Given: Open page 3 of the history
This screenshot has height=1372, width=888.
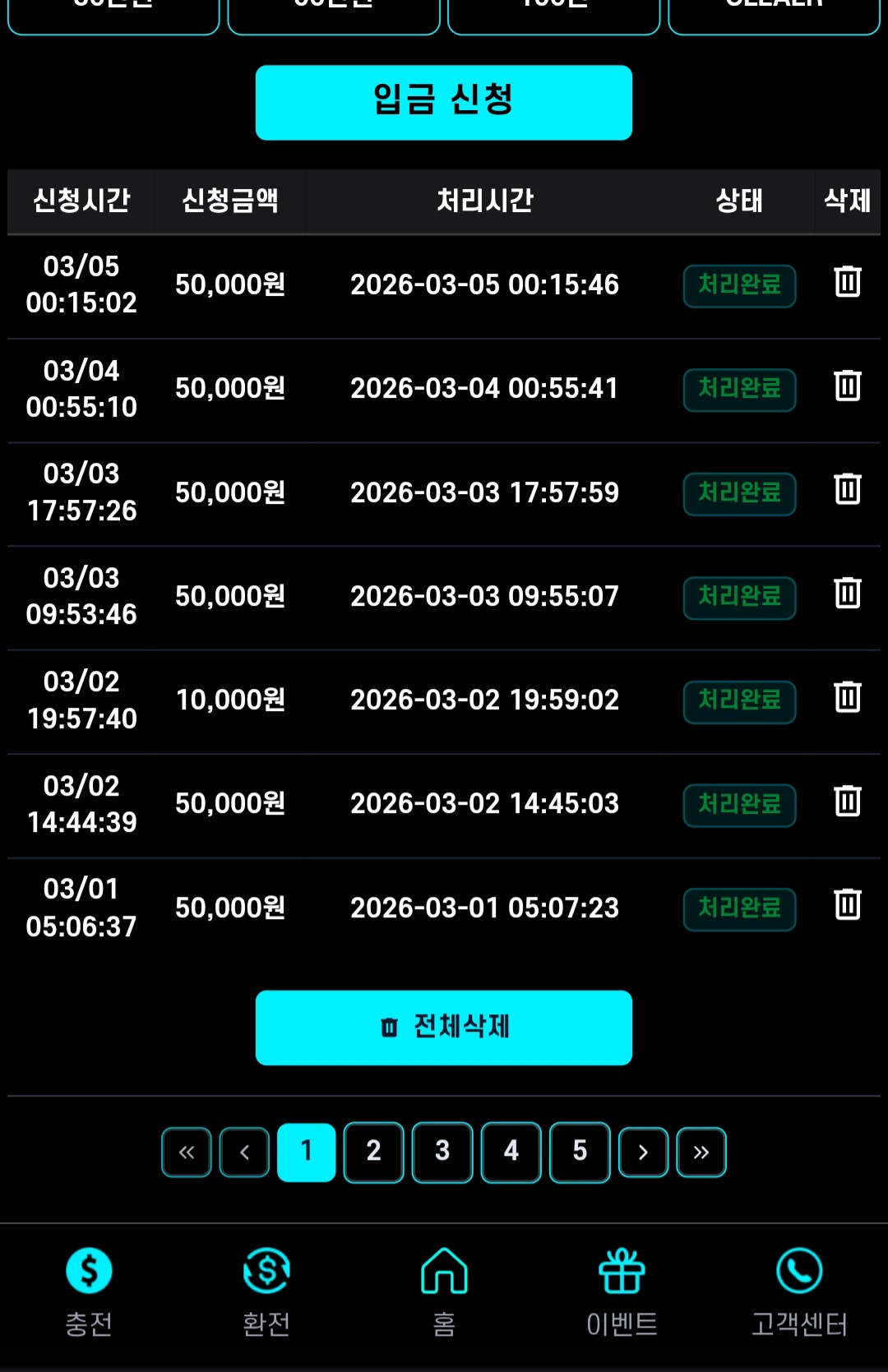Looking at the screenshot, I should [x=442, y=1152].
